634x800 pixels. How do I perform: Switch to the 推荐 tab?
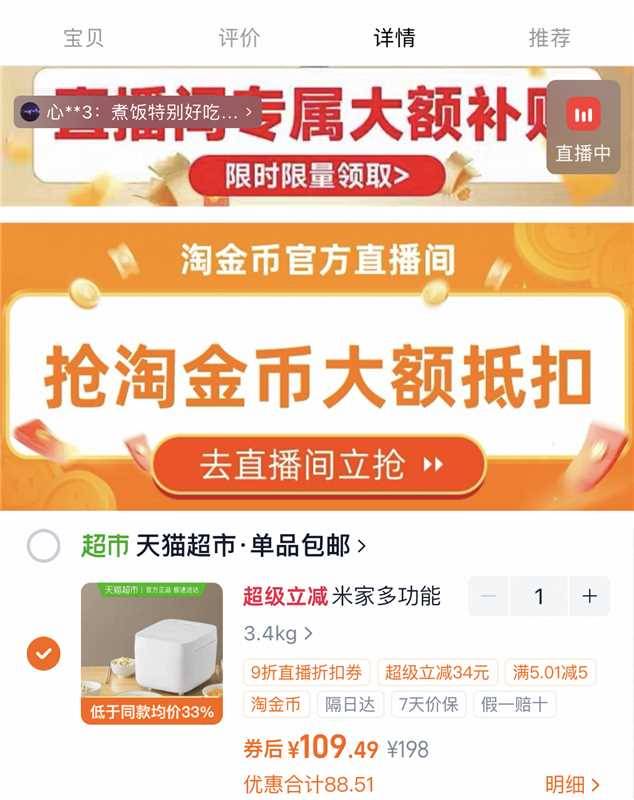pos(549,38)
